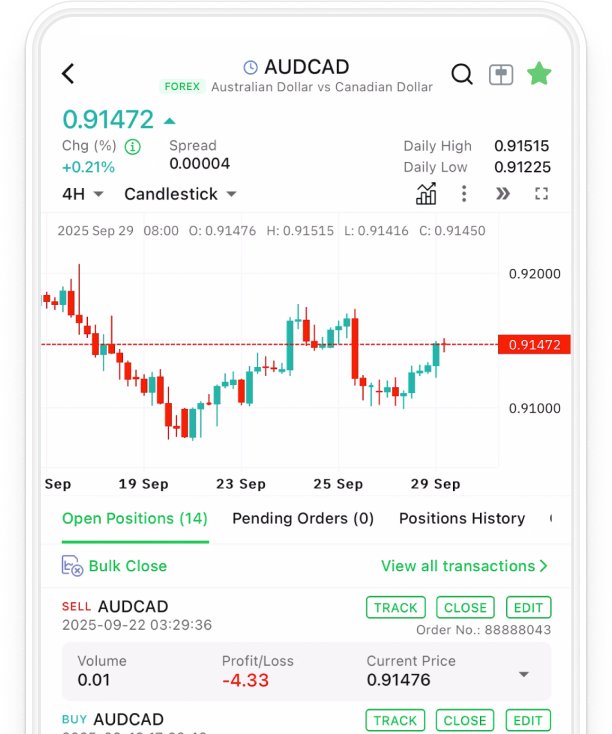Change the 4H timeframe dropdown

(83, 194)
